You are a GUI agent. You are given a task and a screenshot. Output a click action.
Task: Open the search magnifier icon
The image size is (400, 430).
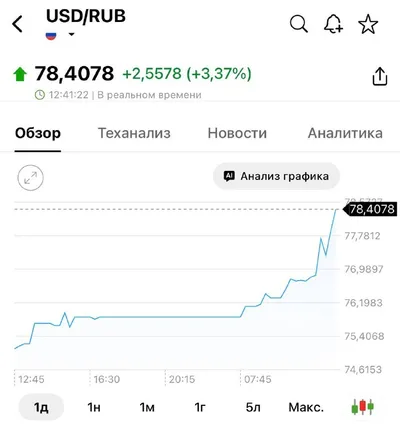tap(299, 24)
